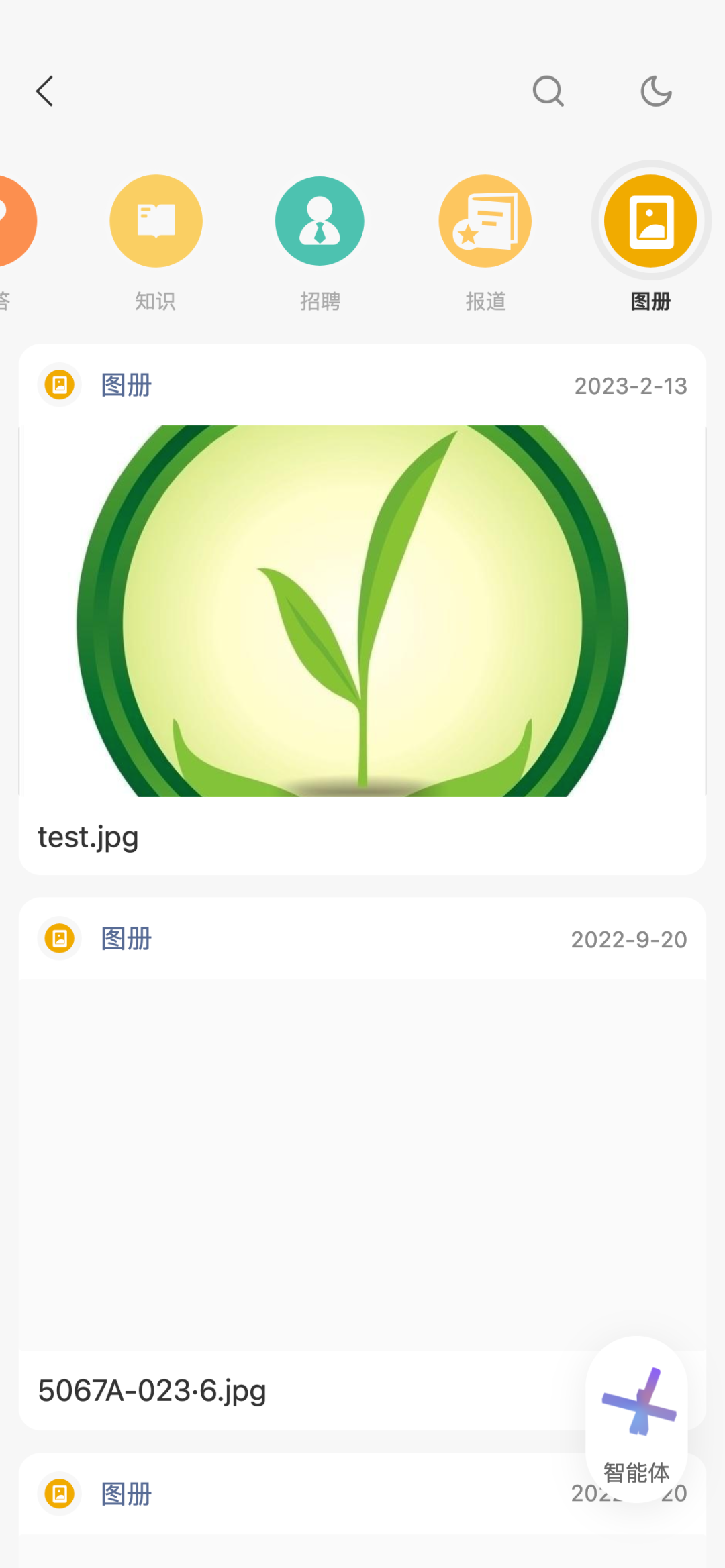Toggle dark mode with the moon icon
Image resolution: width=725 pixels, height=1568 pixels.
pos(656,91)
